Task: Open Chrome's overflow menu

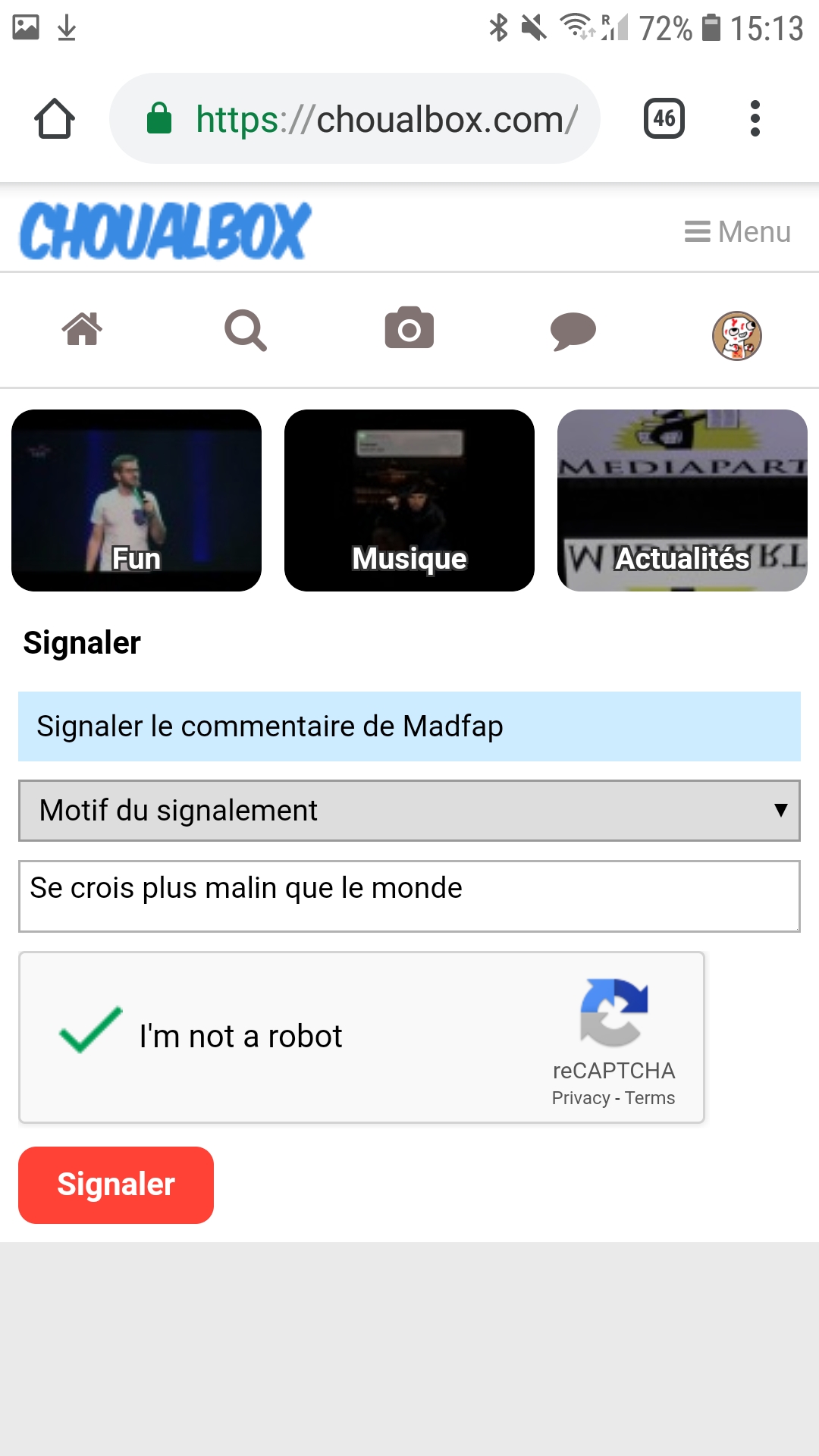Action: point(755,119)
